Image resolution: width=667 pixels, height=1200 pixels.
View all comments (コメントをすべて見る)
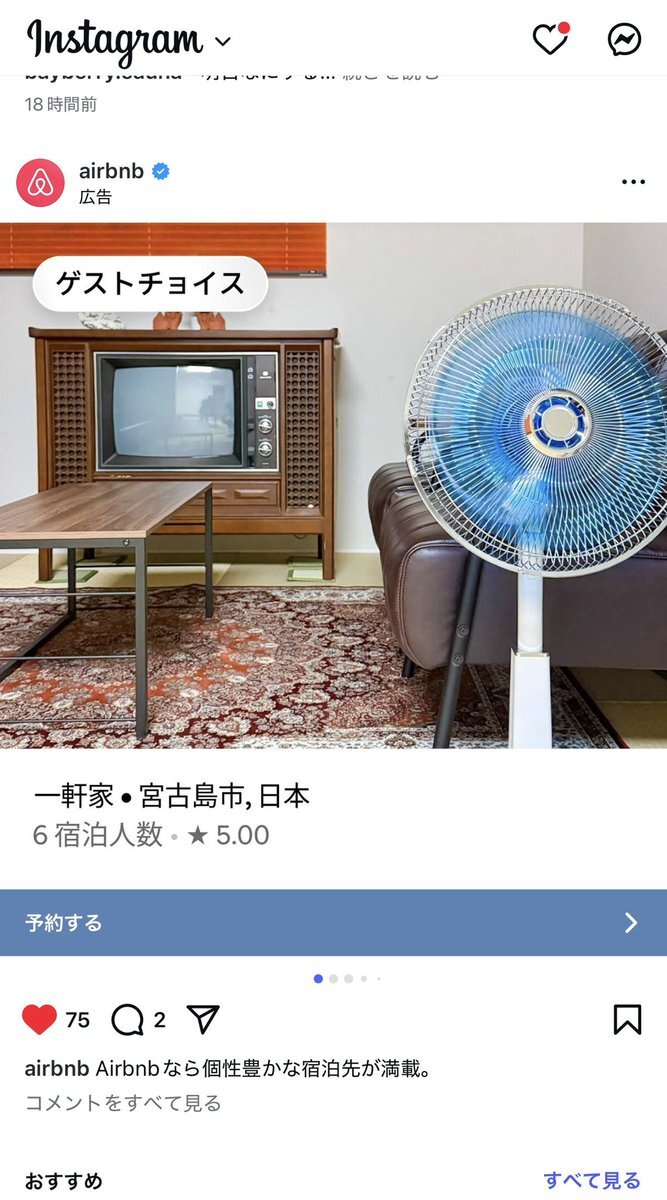pos(123,1103)
